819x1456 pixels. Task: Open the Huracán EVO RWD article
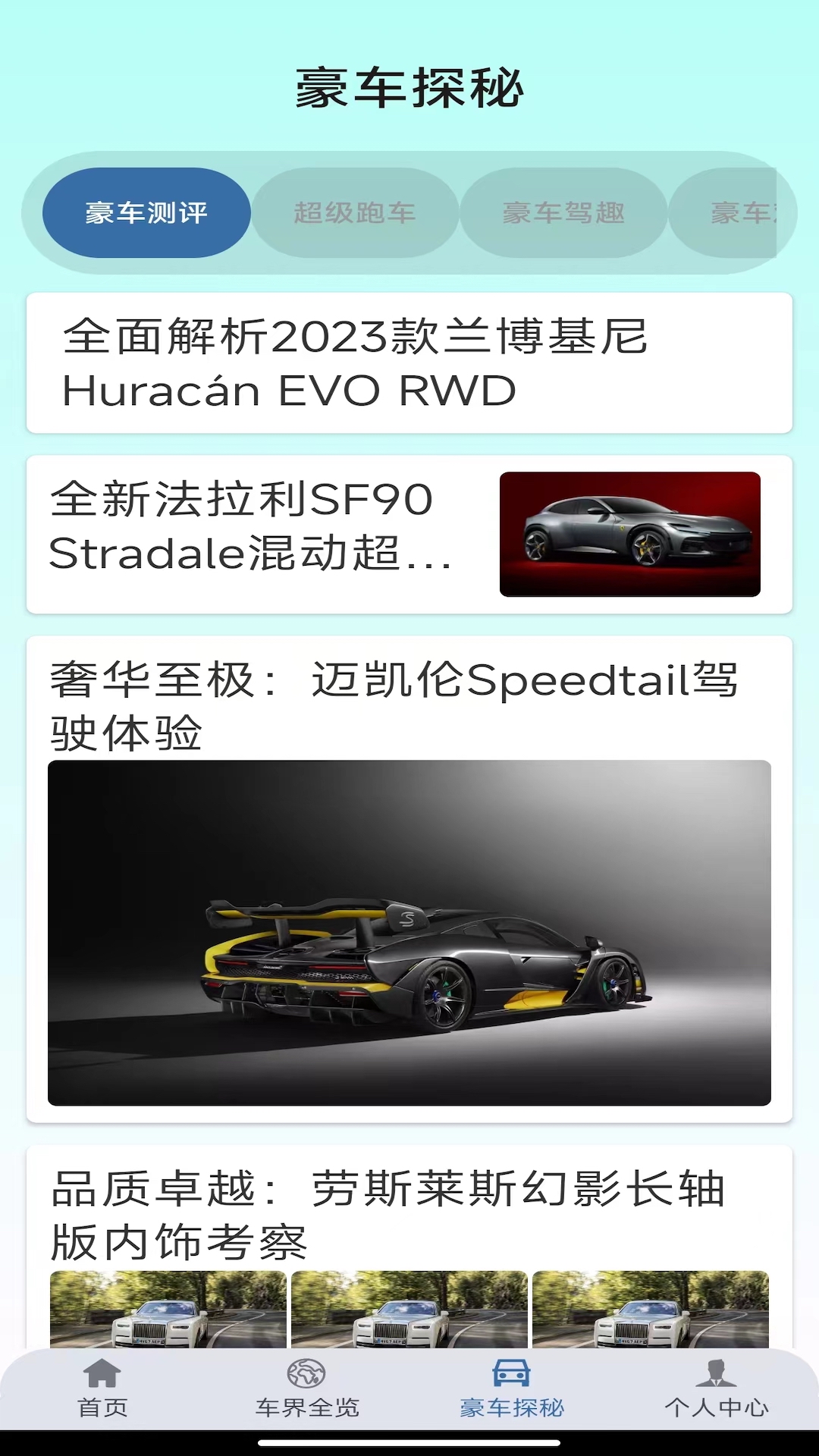coord(409,362)
